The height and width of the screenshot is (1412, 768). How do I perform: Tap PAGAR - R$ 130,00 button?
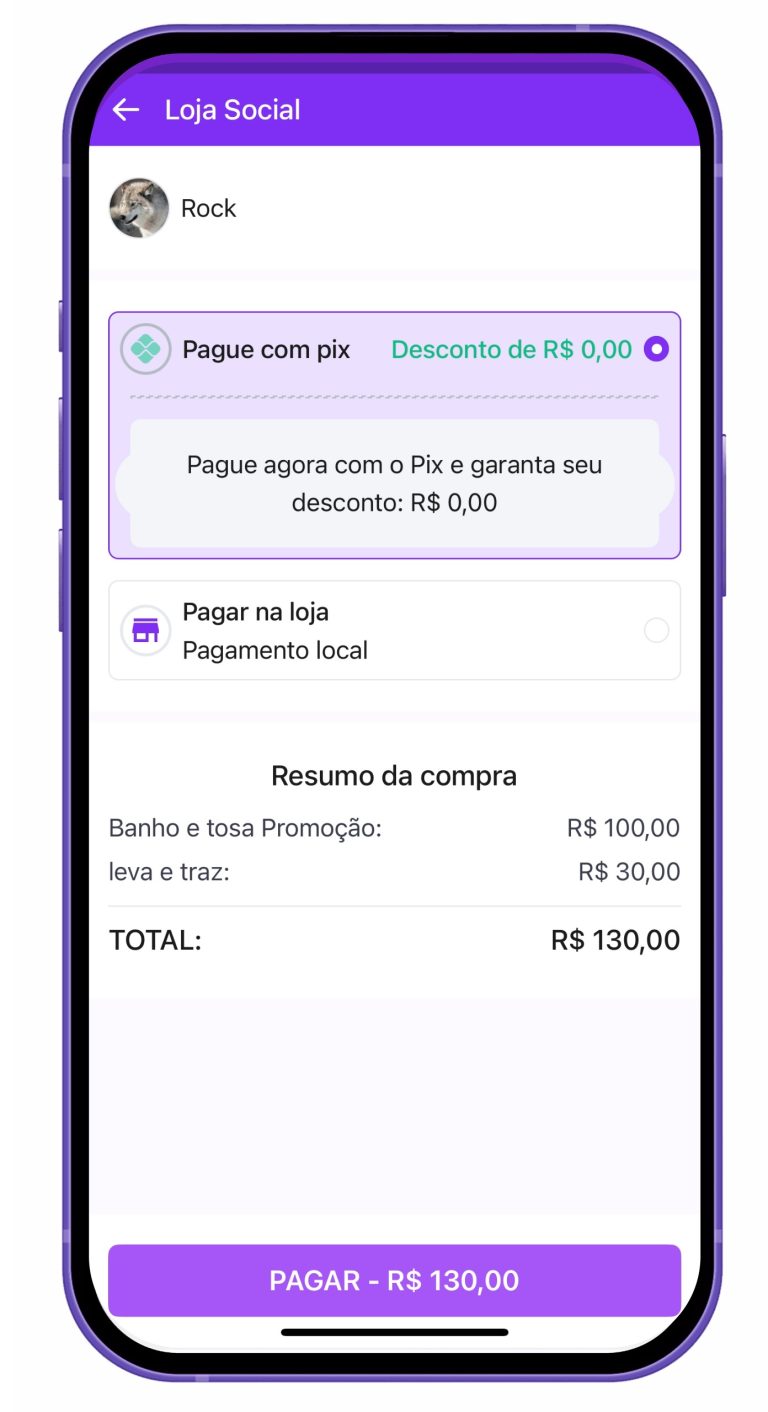[394, 1280]
